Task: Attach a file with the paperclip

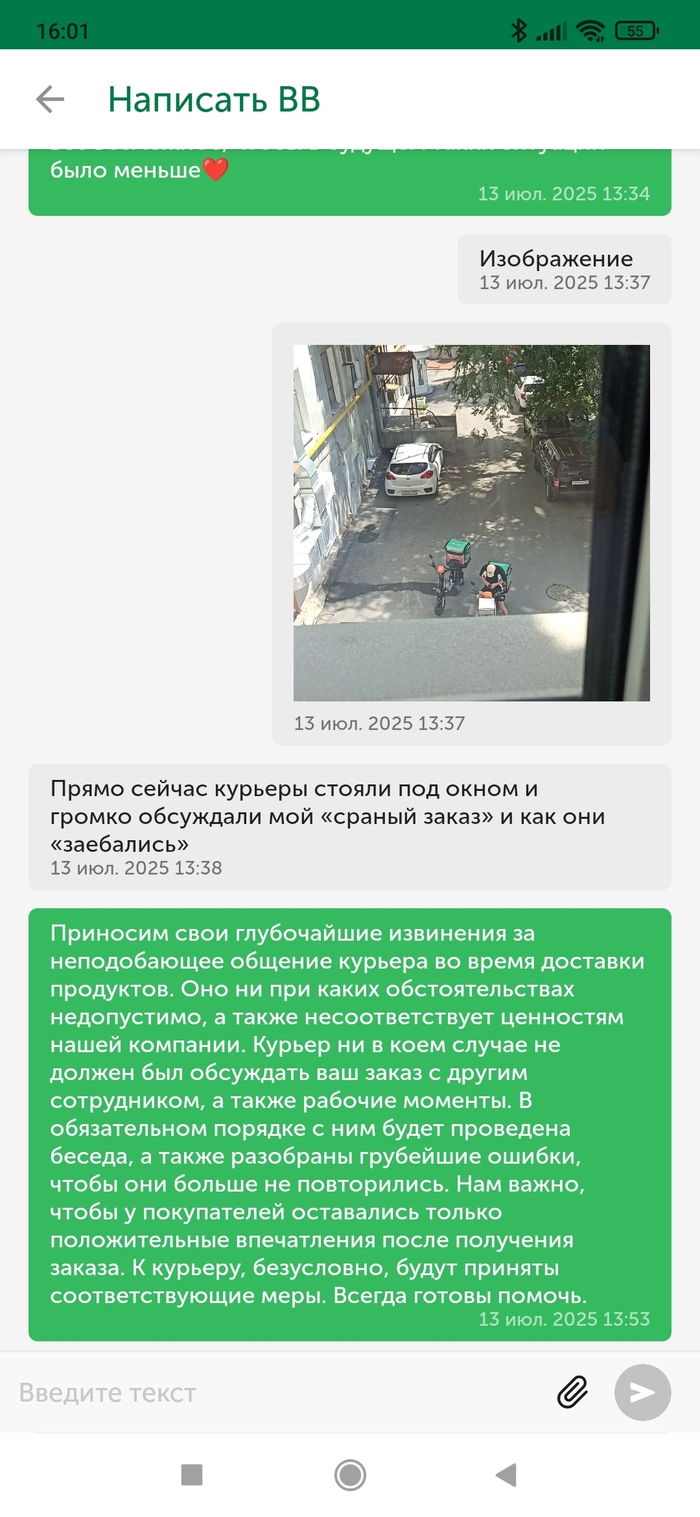Action: click(572, 1392)
